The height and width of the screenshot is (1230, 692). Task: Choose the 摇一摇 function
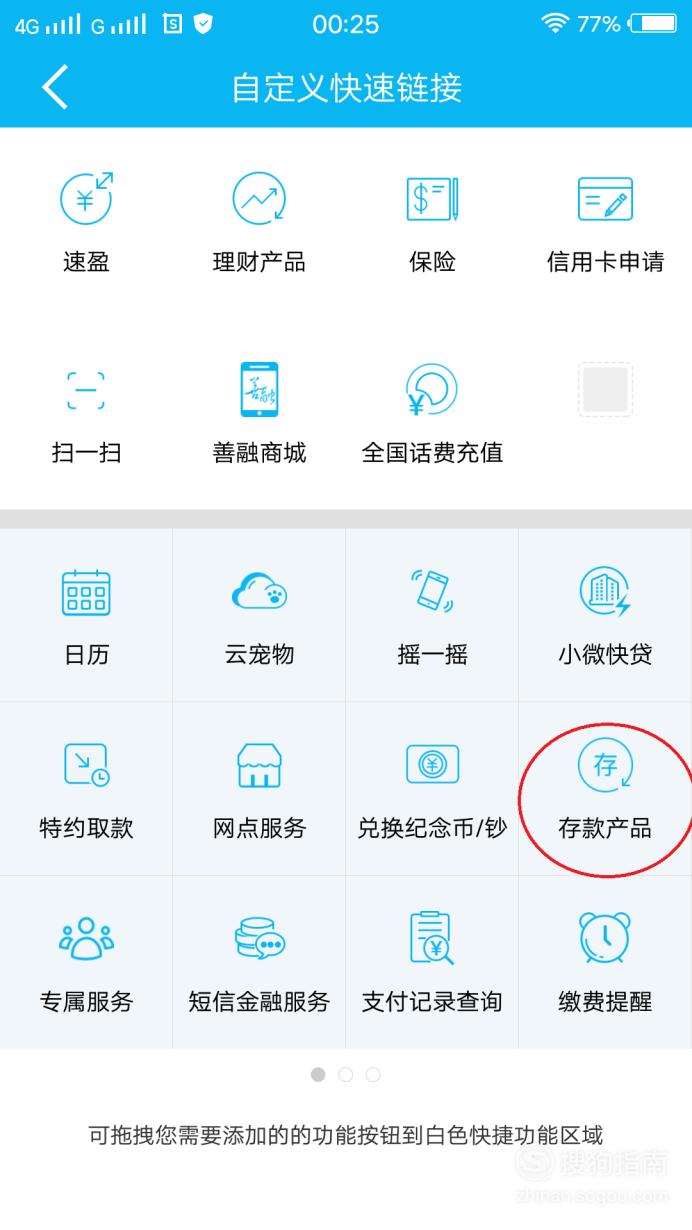432,615
